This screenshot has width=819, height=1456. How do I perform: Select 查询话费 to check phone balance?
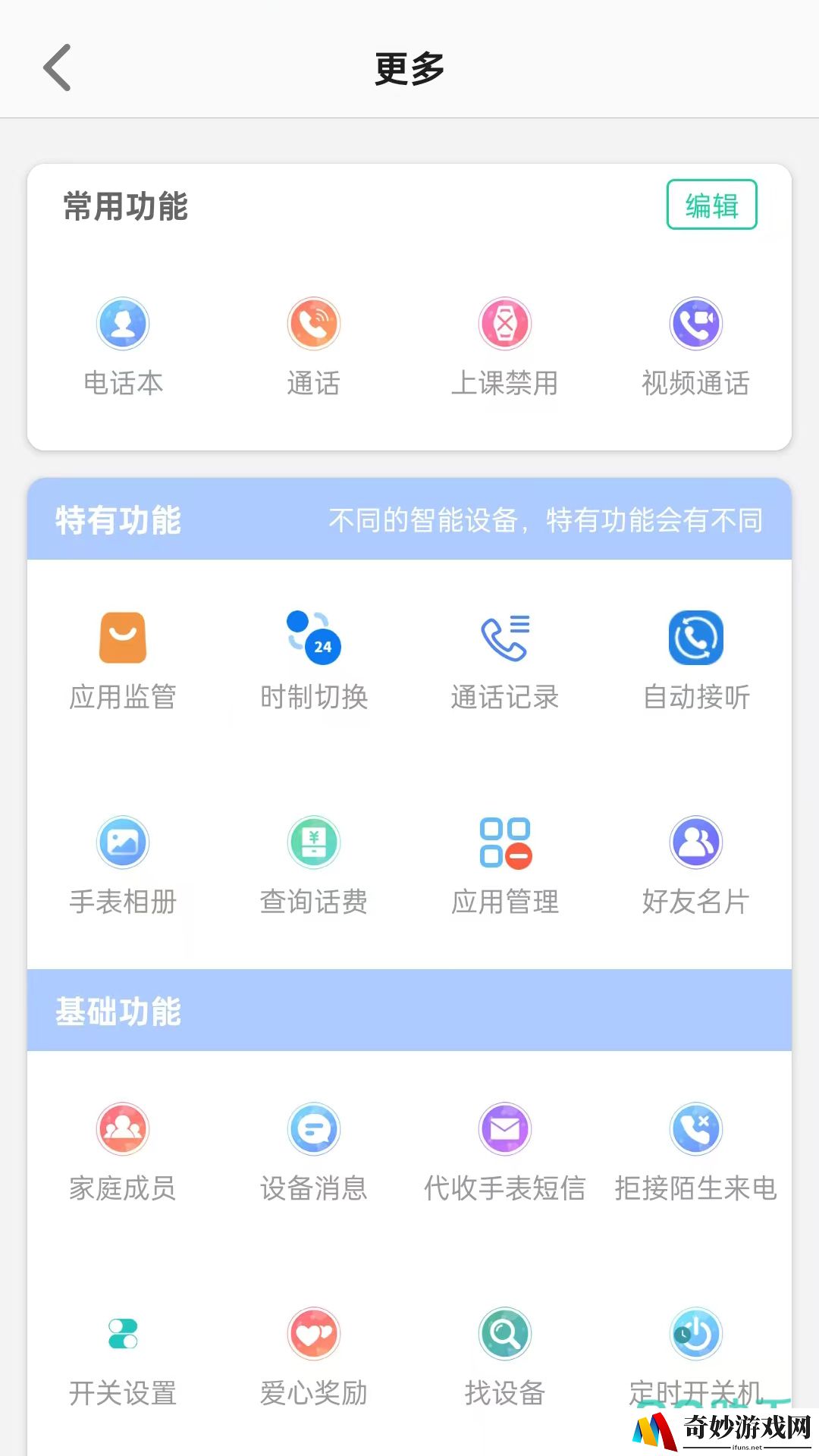314,866
